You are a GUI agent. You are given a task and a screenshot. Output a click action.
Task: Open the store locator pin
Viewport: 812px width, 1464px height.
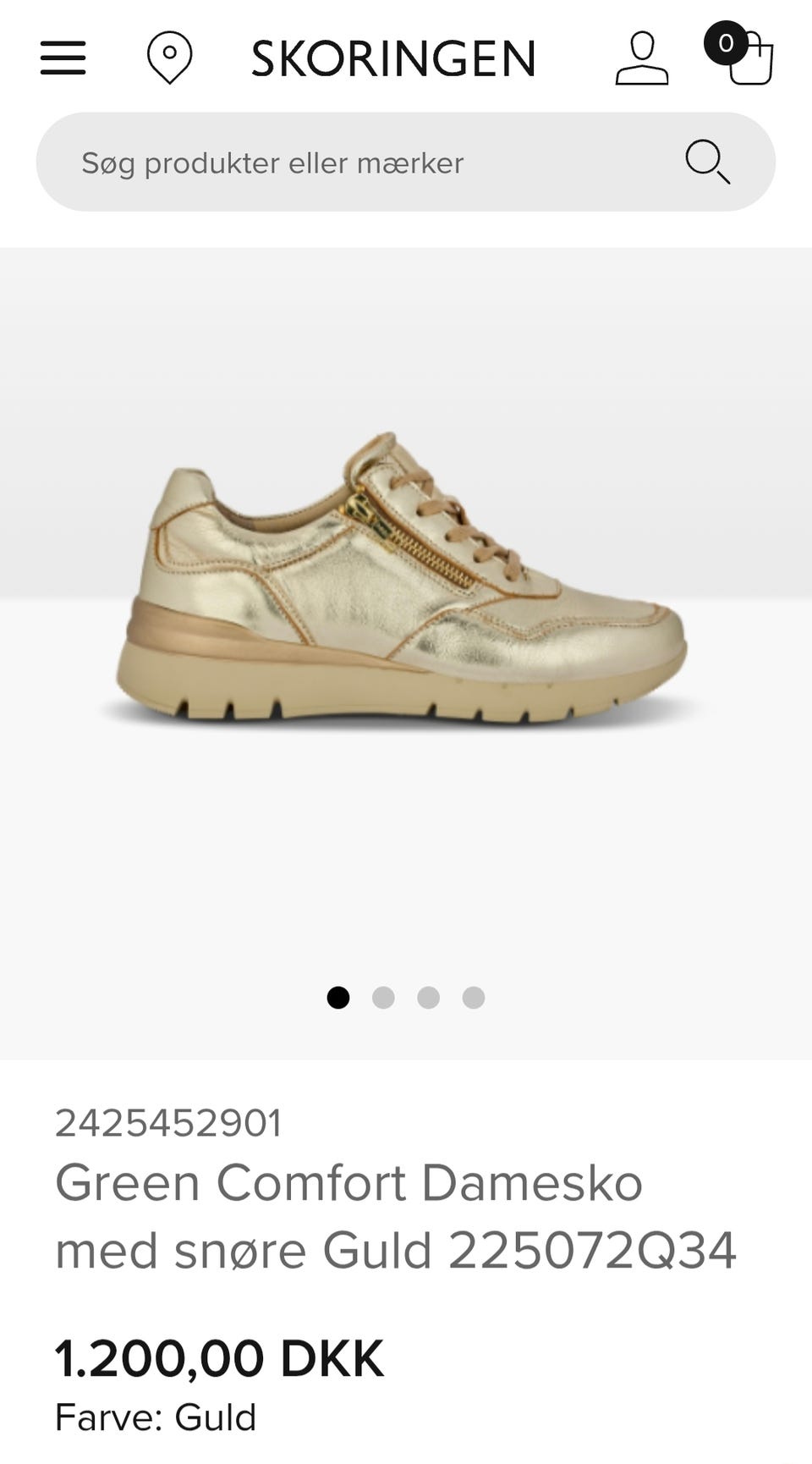point(169,58)
